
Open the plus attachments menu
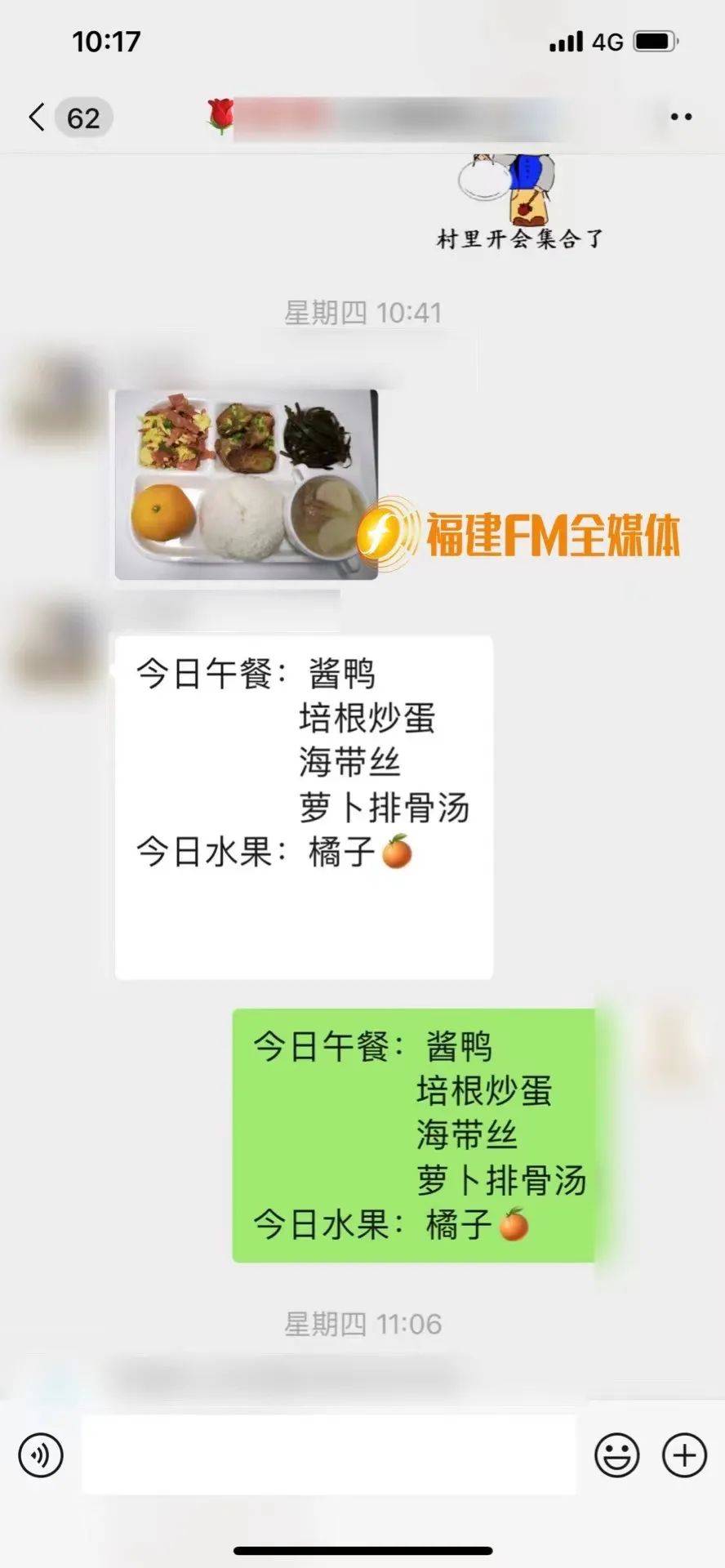pyautogui.click(x=684, y=1454)
